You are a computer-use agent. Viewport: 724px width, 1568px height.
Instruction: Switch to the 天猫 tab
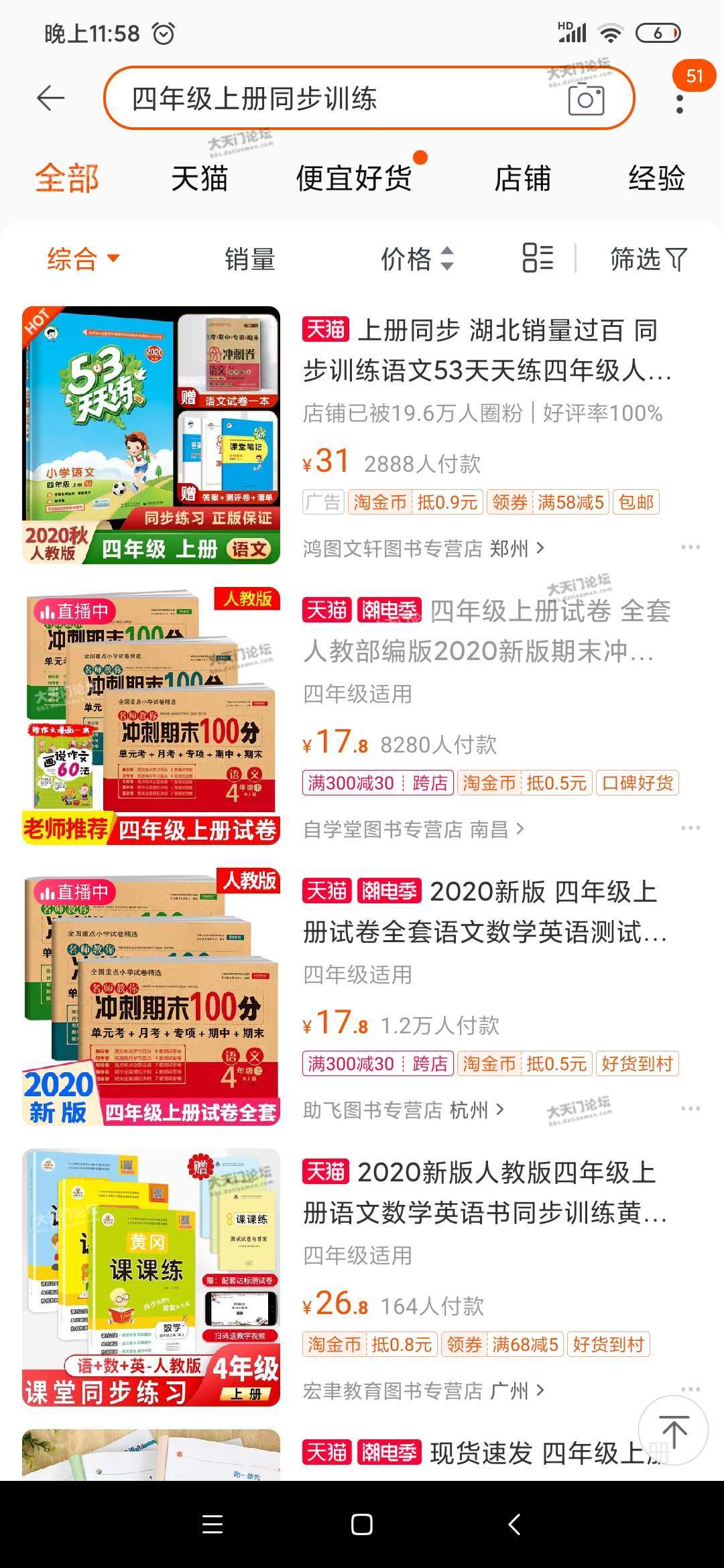click(x=199, y=179)
